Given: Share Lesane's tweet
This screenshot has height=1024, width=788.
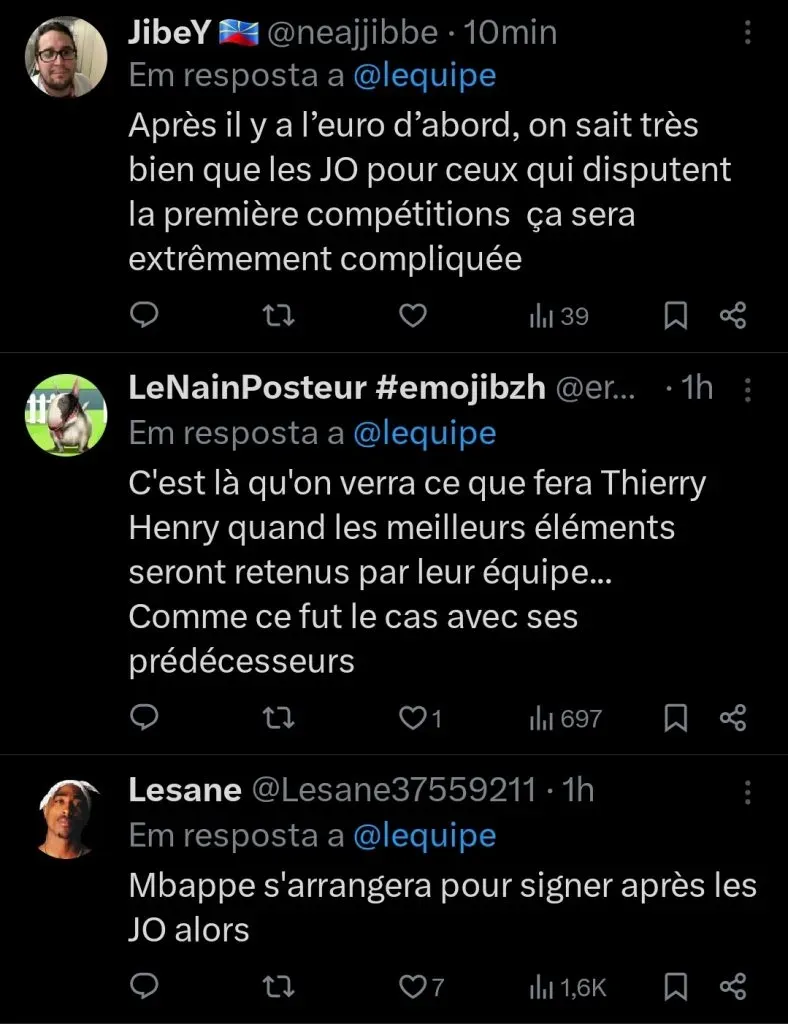Looking at the screenshot, I should 733,987.
